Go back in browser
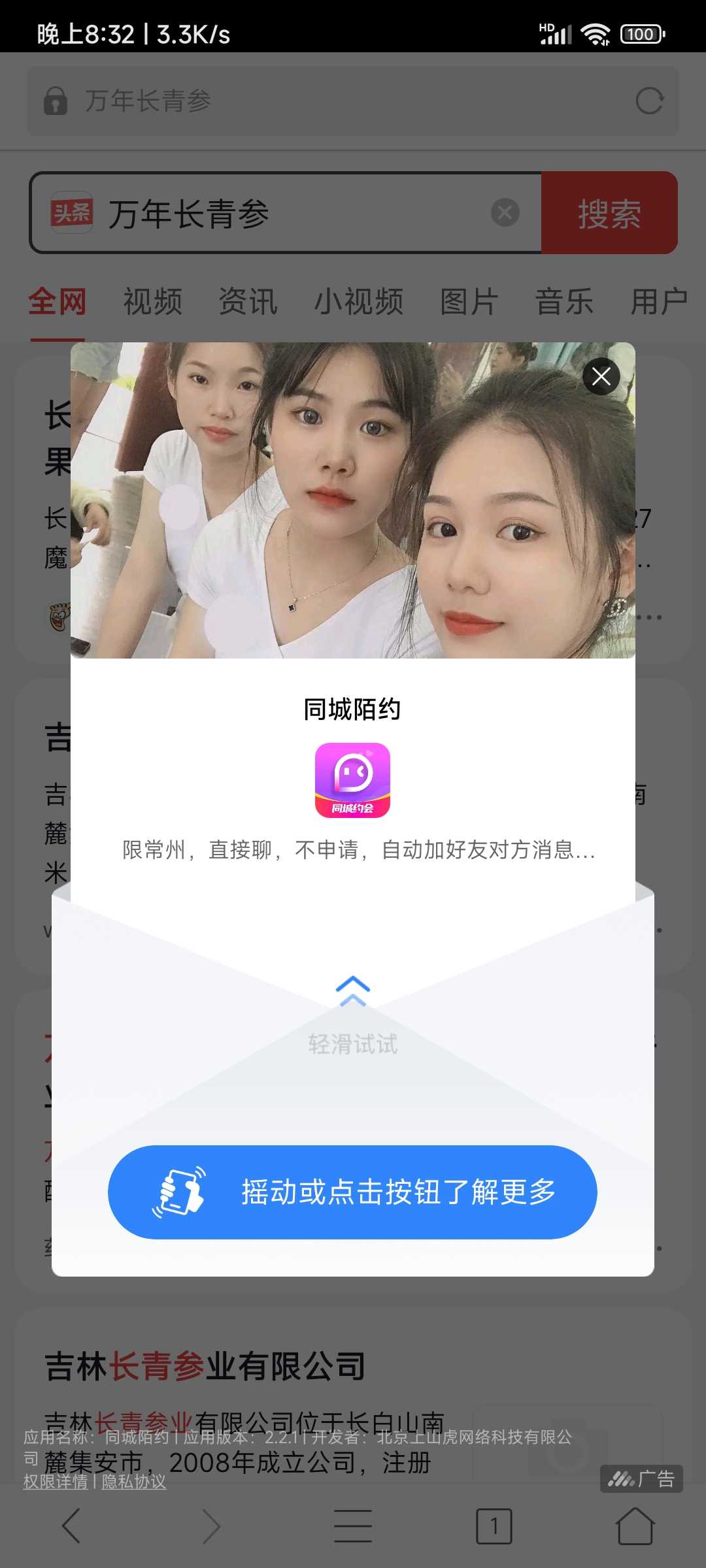The image size is (706, 1568). pos(71,1526)
